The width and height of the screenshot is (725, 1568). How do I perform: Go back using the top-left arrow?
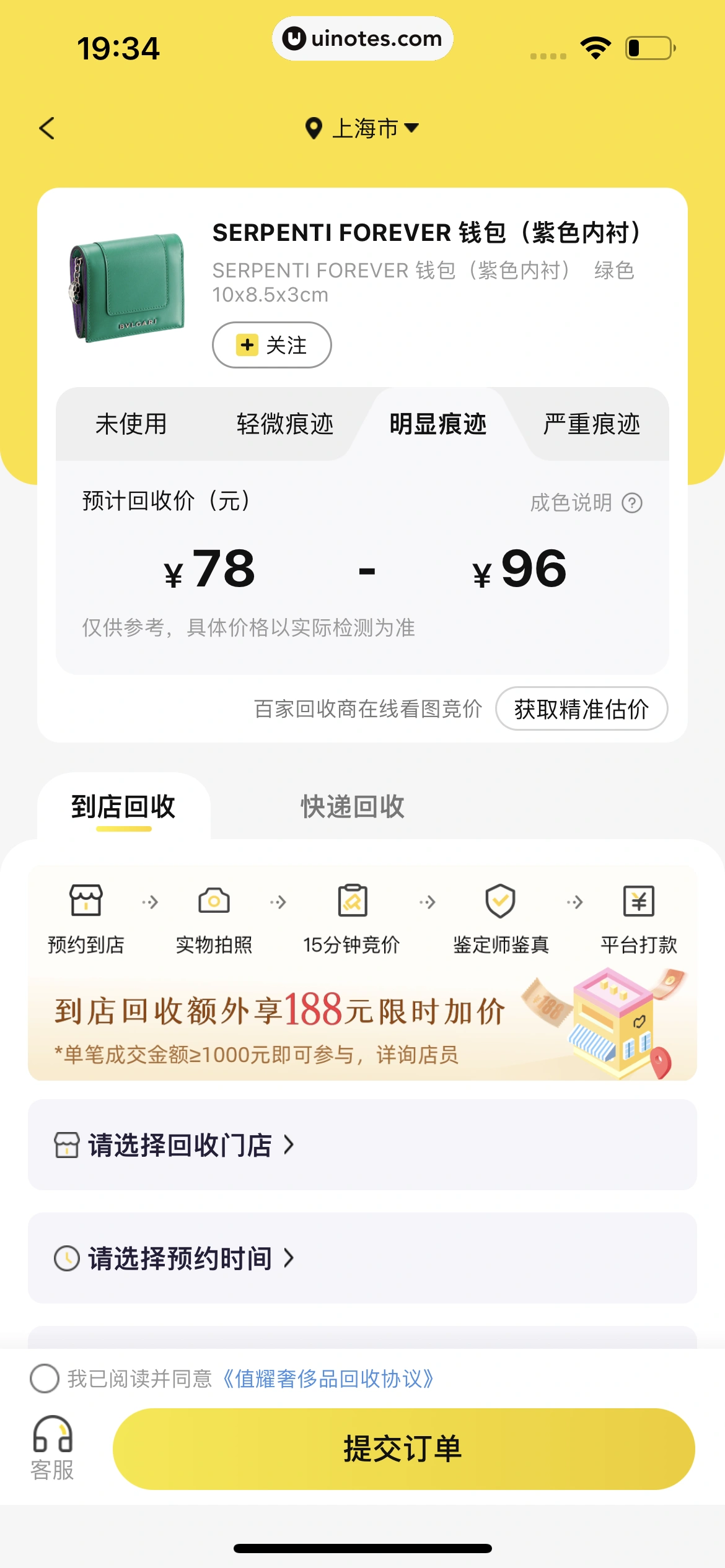pyautogui.click(x=47, y=128)
